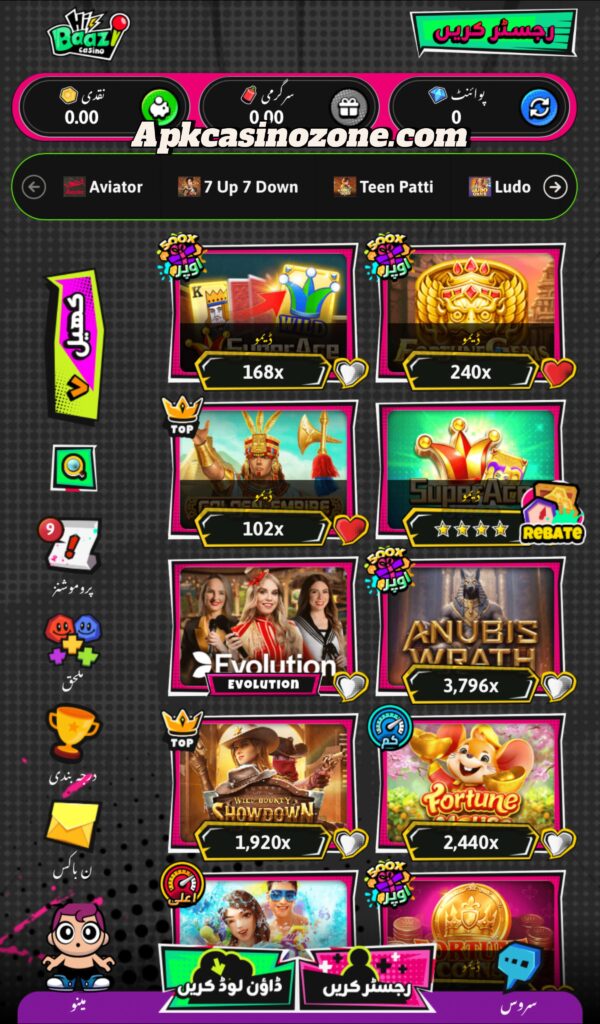Favorite the 168x SuperAce game
This screenshot has height=1024, width=600.
coord(350,373)
